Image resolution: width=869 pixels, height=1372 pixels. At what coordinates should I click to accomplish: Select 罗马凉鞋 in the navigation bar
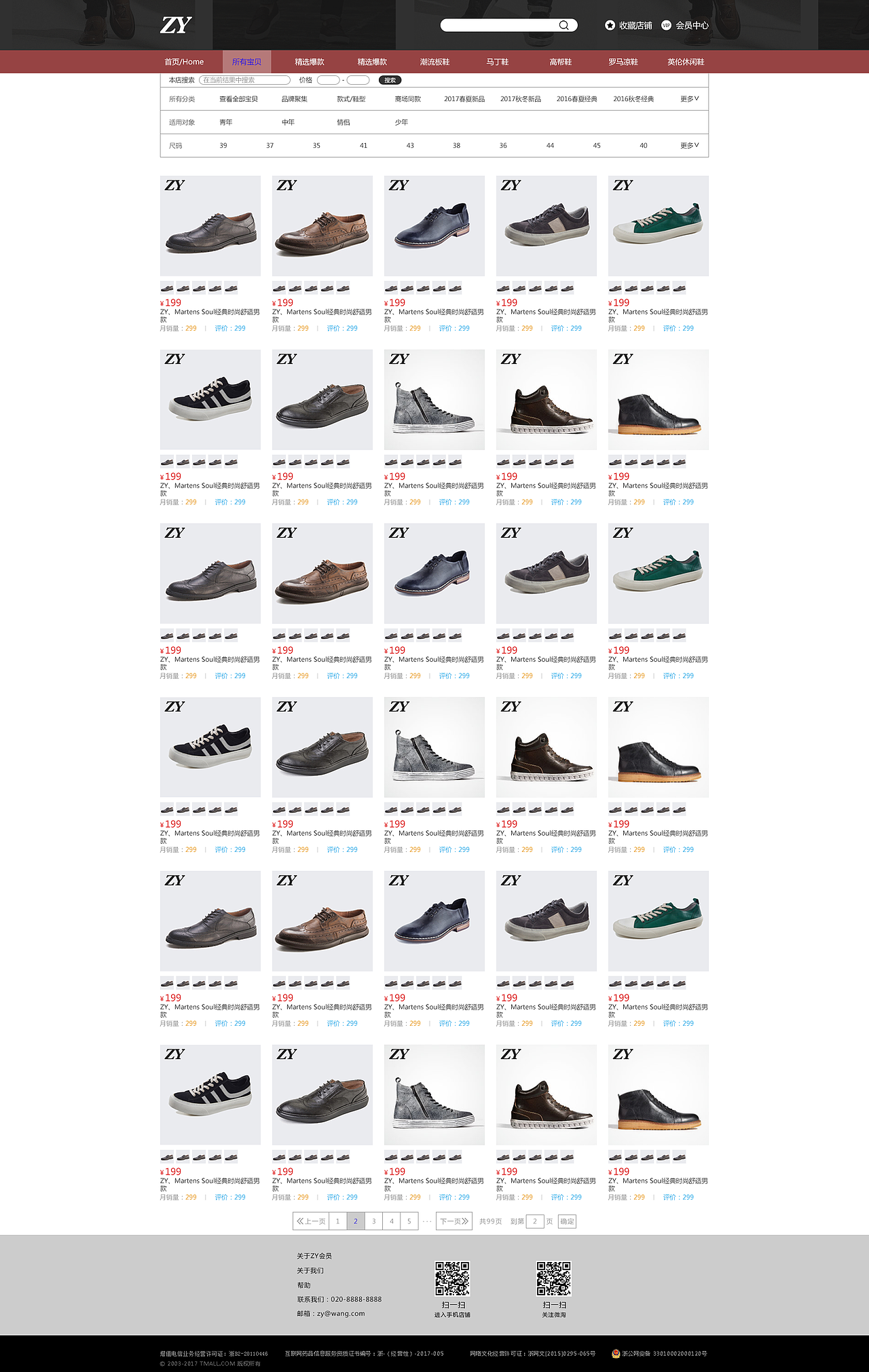coord(623,62)
